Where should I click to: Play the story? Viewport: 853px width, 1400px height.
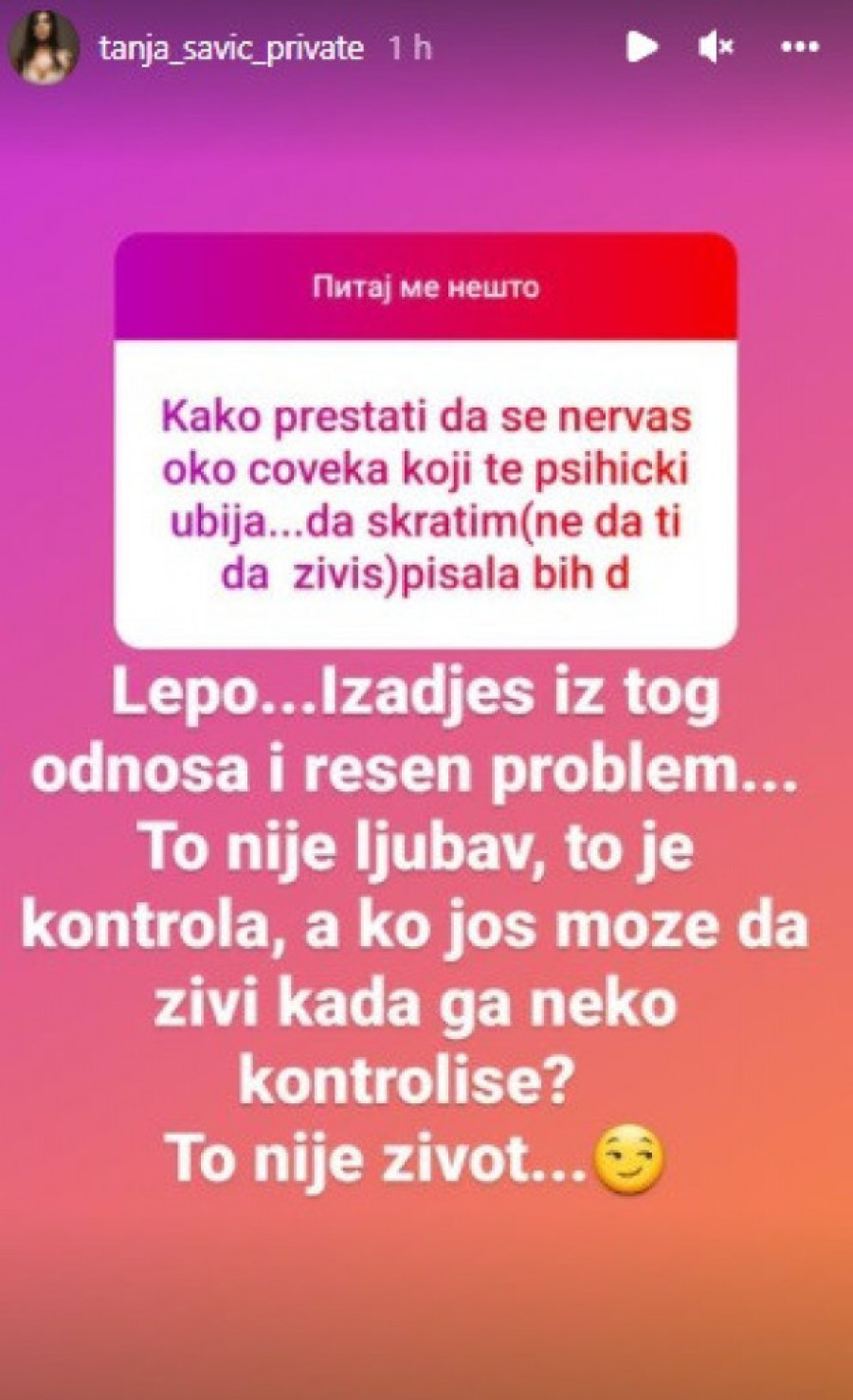click(642, 47)
